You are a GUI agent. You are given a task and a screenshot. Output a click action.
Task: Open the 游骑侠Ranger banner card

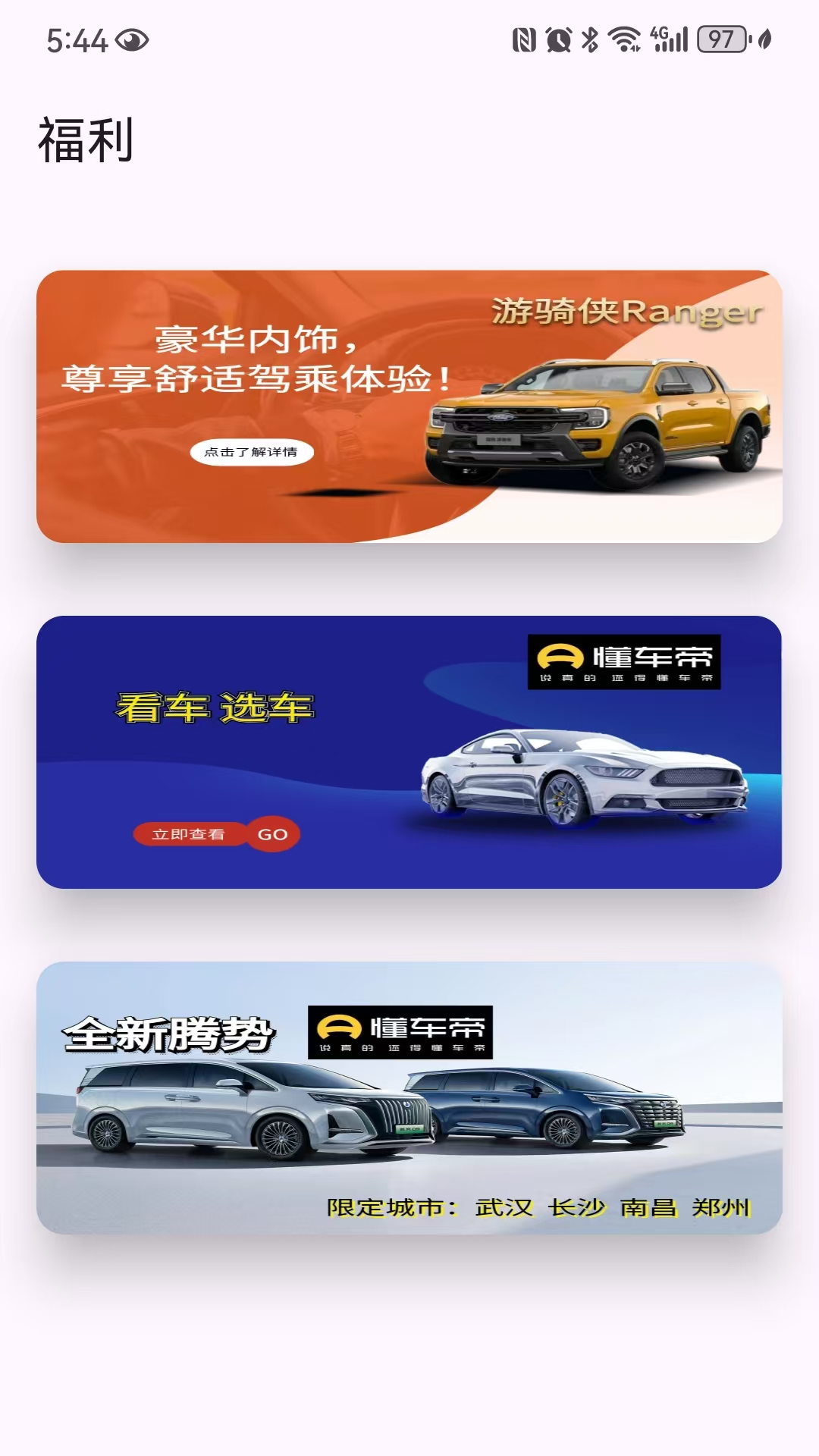click(409, 406)
